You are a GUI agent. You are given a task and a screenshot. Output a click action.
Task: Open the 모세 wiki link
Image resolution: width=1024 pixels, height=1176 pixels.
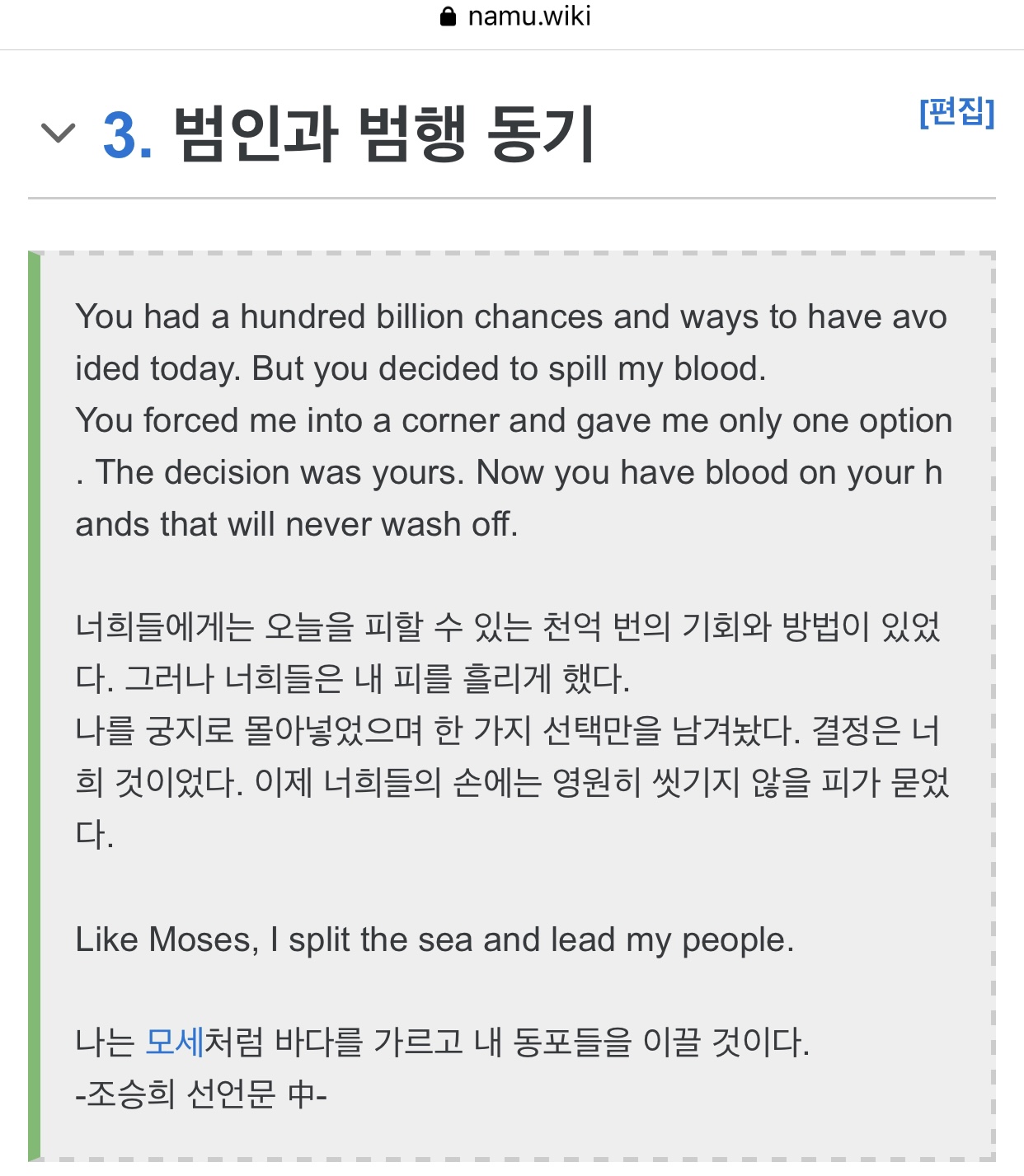click(174, 1042)
